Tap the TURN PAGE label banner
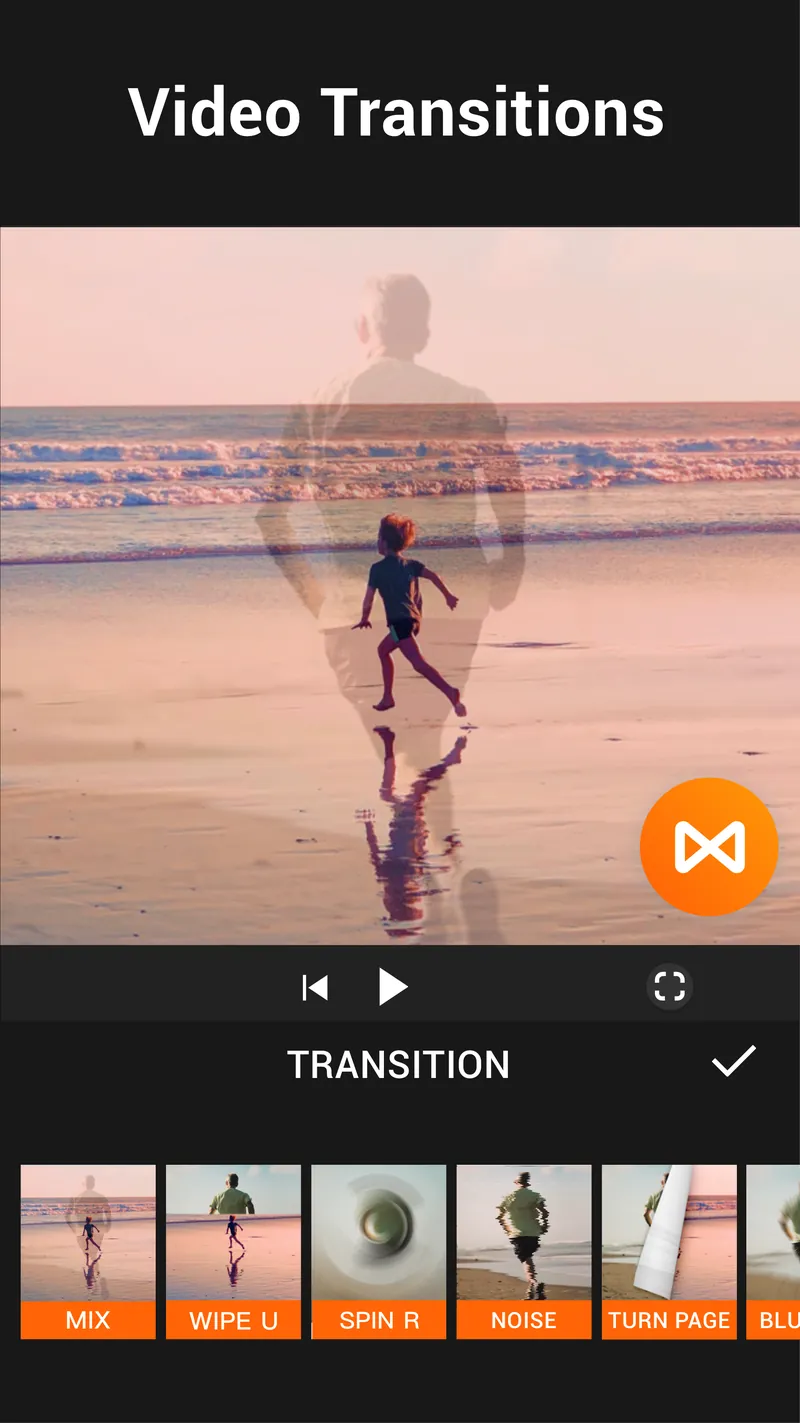Screen dimensions: 800x1423 click(x=668, y=1320)
